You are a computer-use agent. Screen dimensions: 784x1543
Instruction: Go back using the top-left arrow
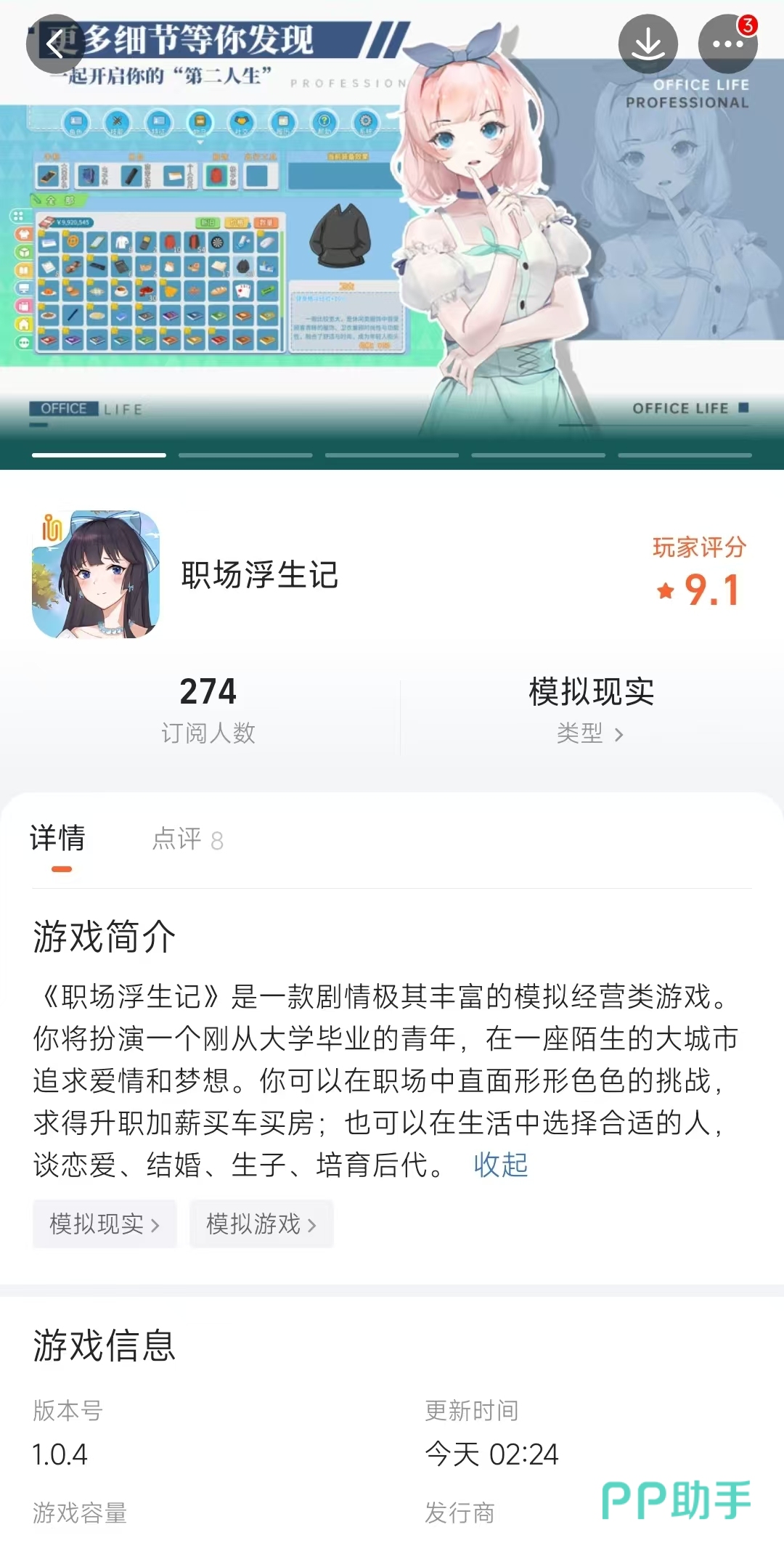tap(55, 44)
